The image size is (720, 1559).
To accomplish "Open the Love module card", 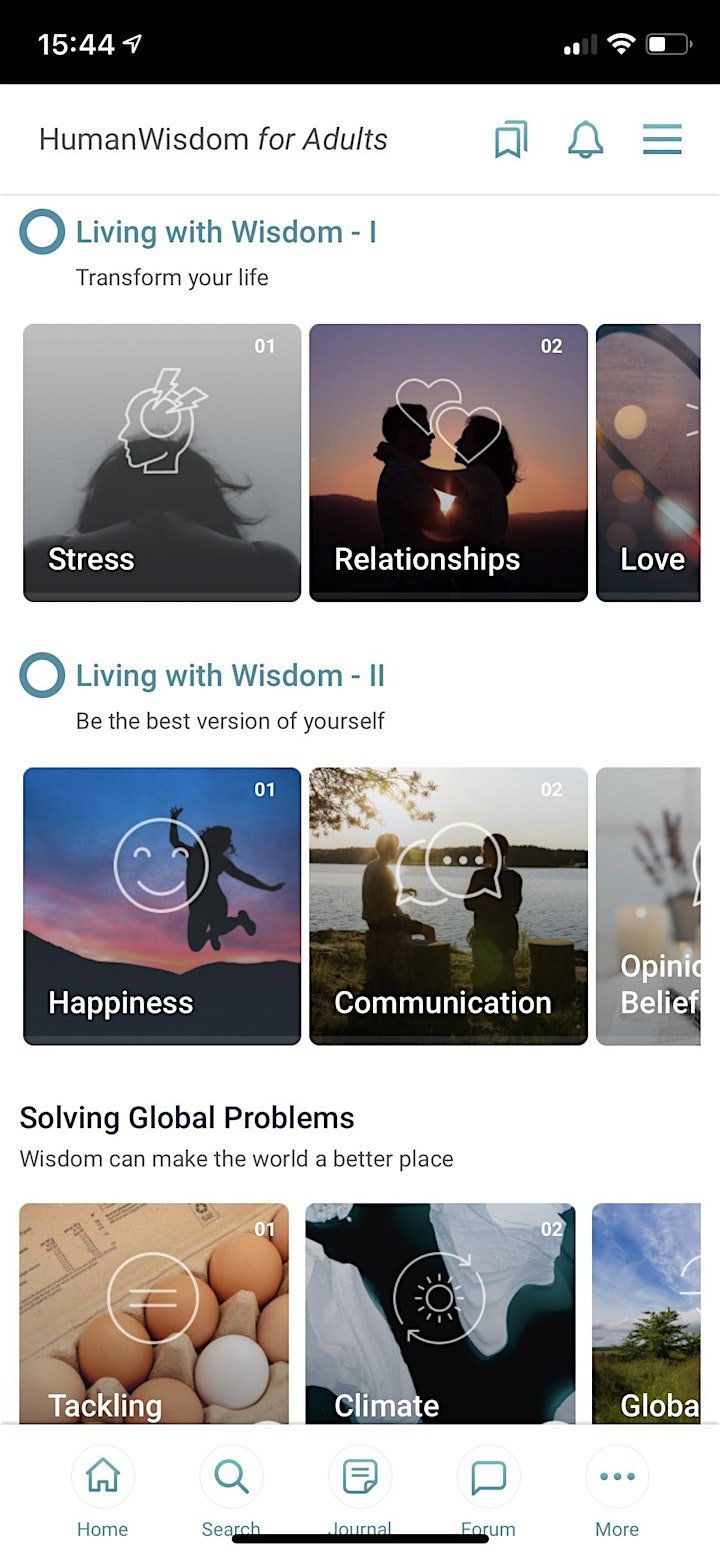I will point(648,463).
